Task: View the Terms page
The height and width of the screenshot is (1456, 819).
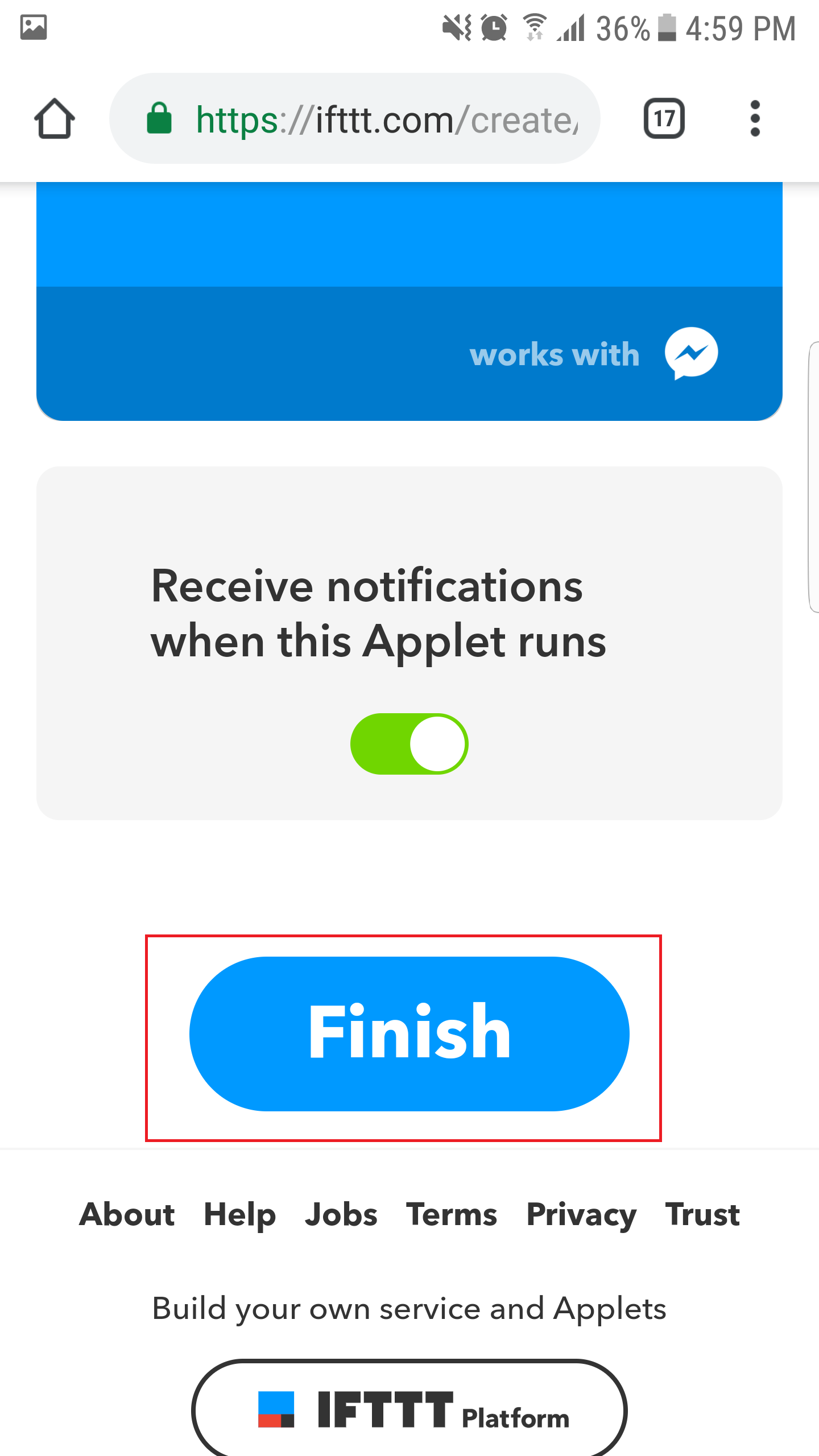Action: pos(452,1214)
